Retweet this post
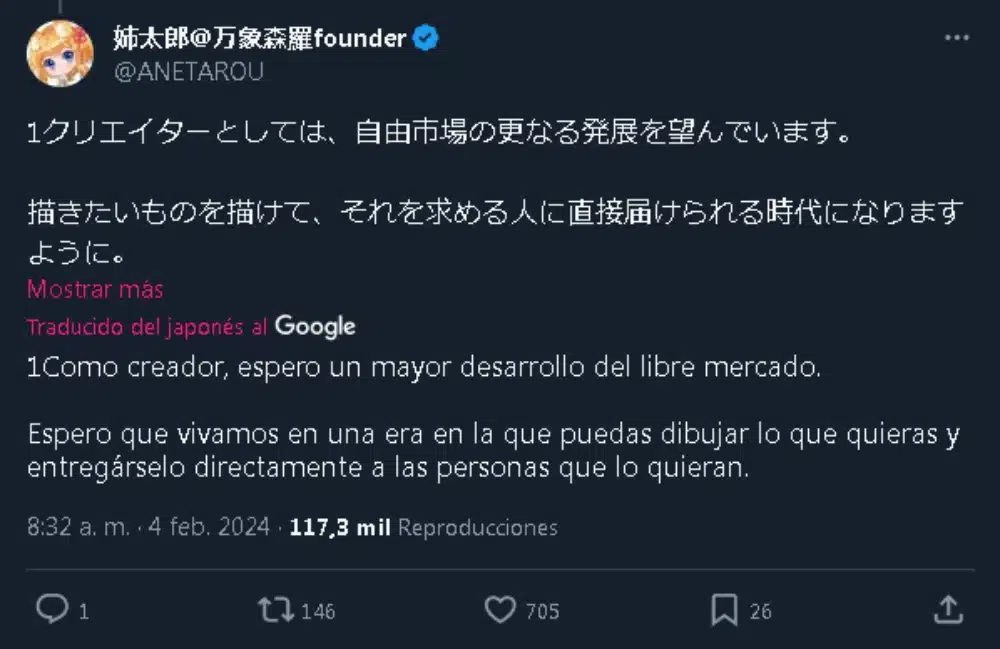The image size is (1000, 649). click(x=272, y=609)
